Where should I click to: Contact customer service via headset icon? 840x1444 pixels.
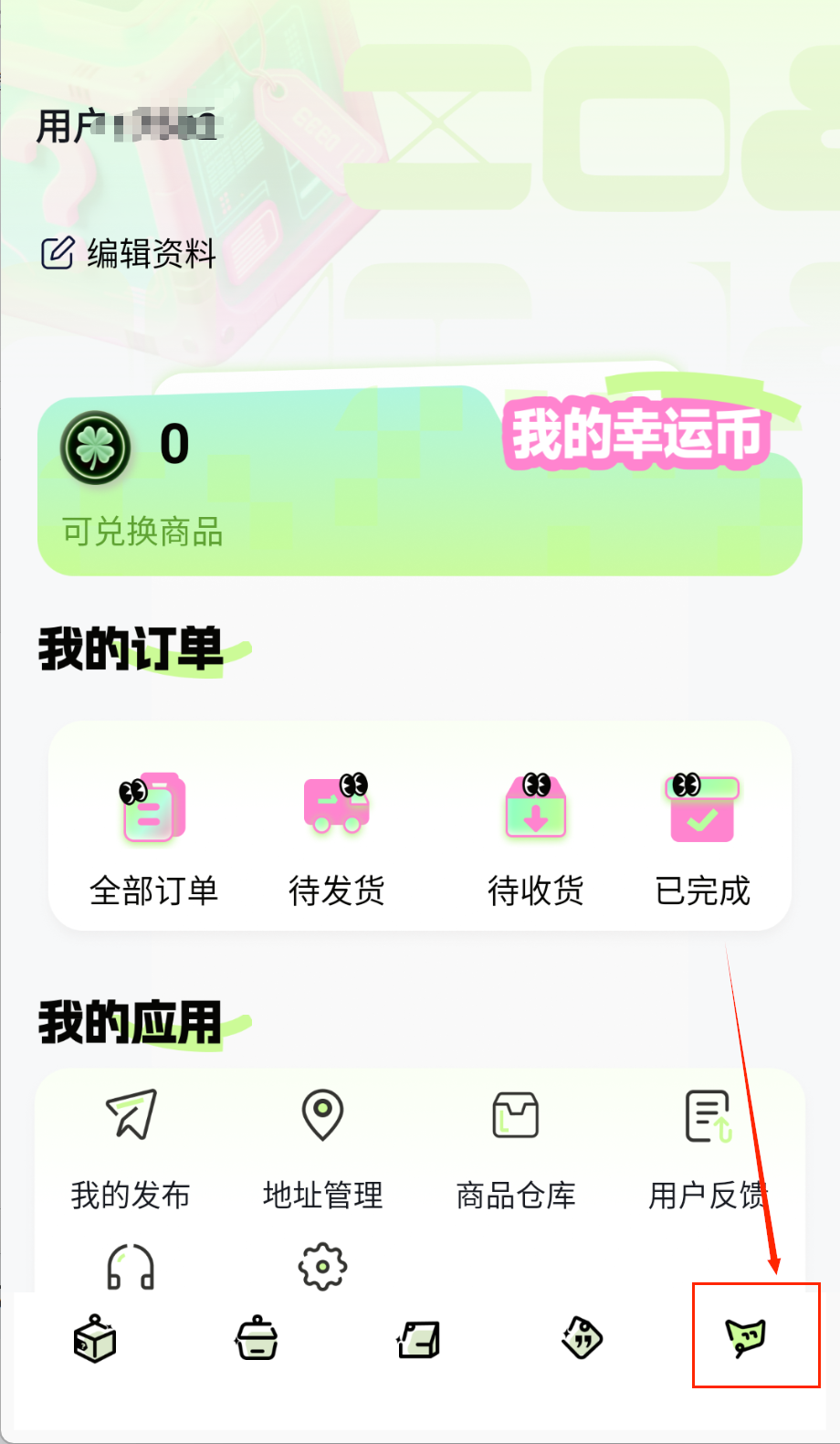[131, 1268]
